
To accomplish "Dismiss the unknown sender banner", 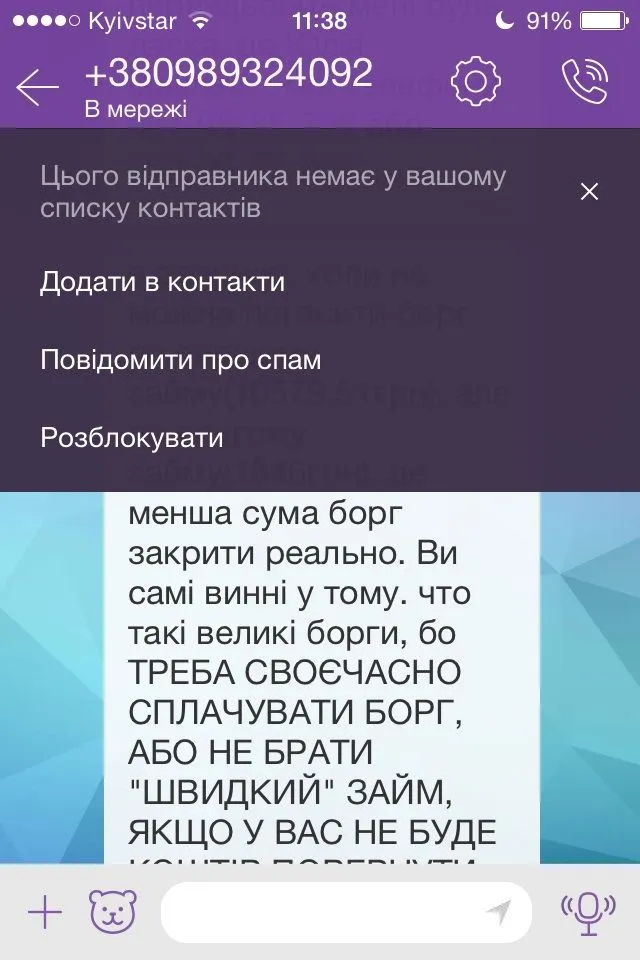I will point(589,192).
